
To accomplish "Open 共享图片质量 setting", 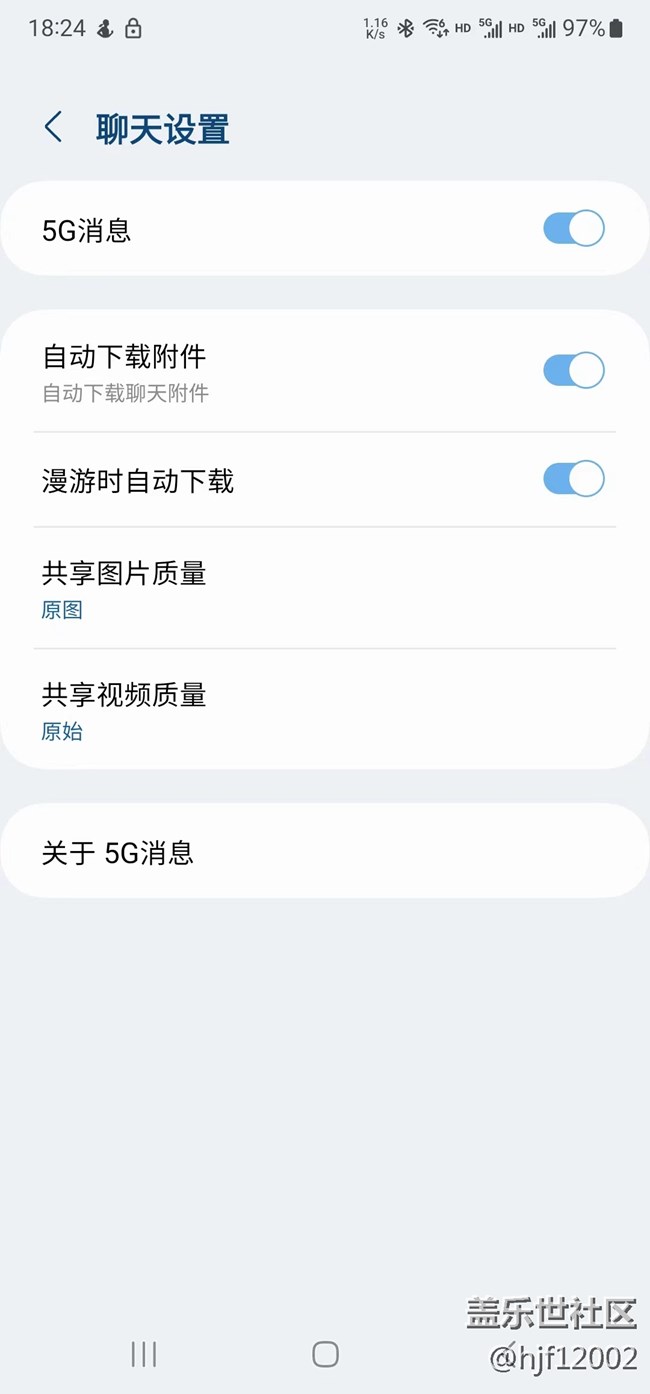I will [324, 589].
